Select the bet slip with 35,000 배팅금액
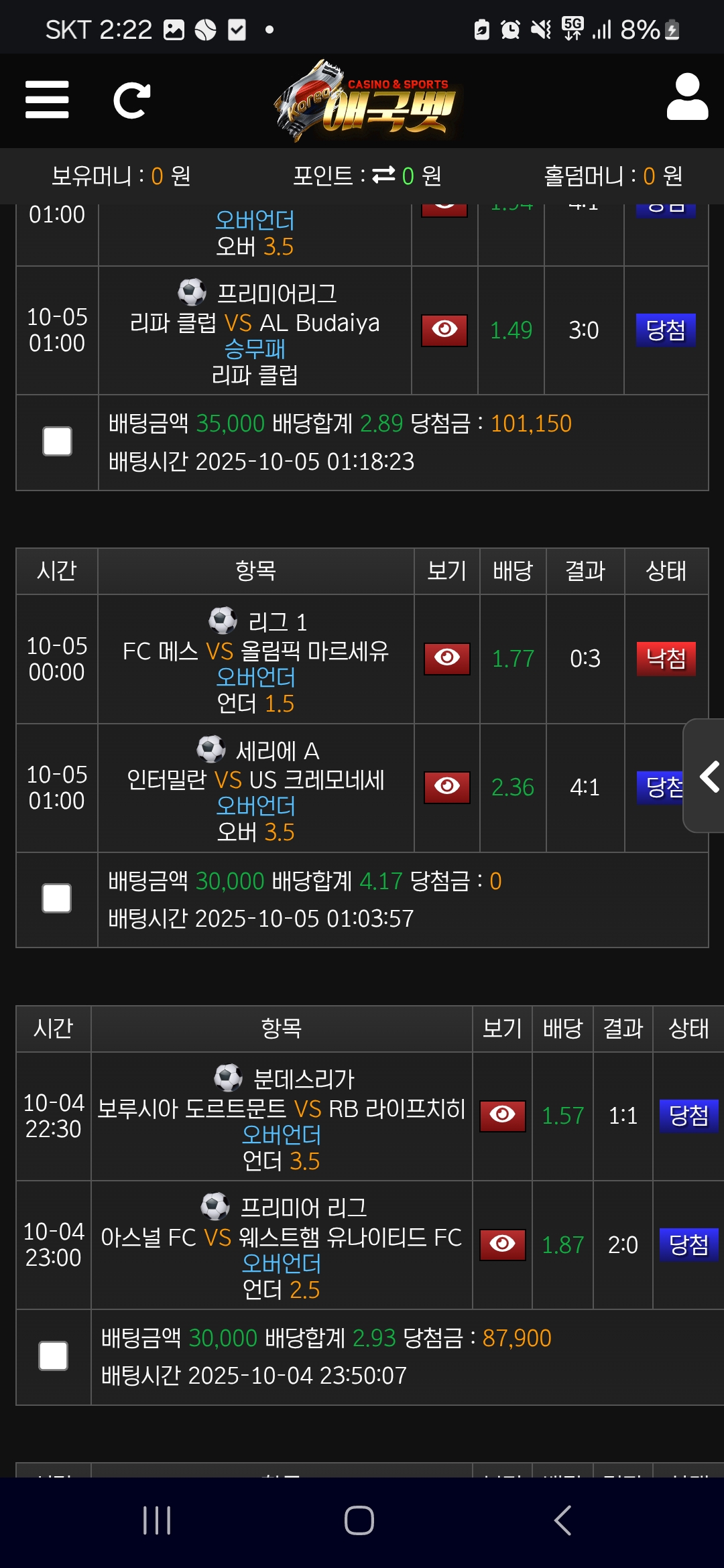 [57, 442]
